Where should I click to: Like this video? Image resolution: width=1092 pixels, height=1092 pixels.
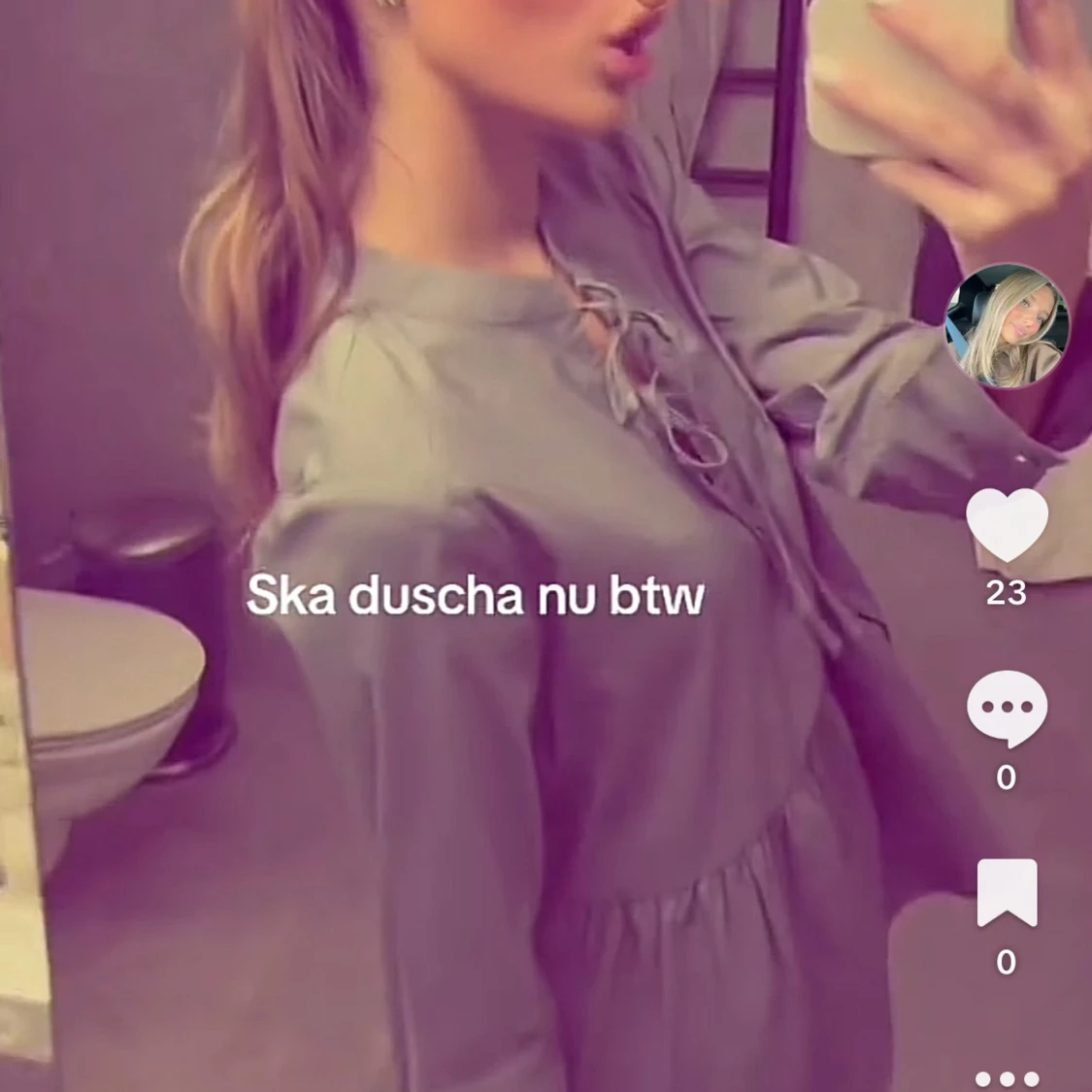[1007, 525]
